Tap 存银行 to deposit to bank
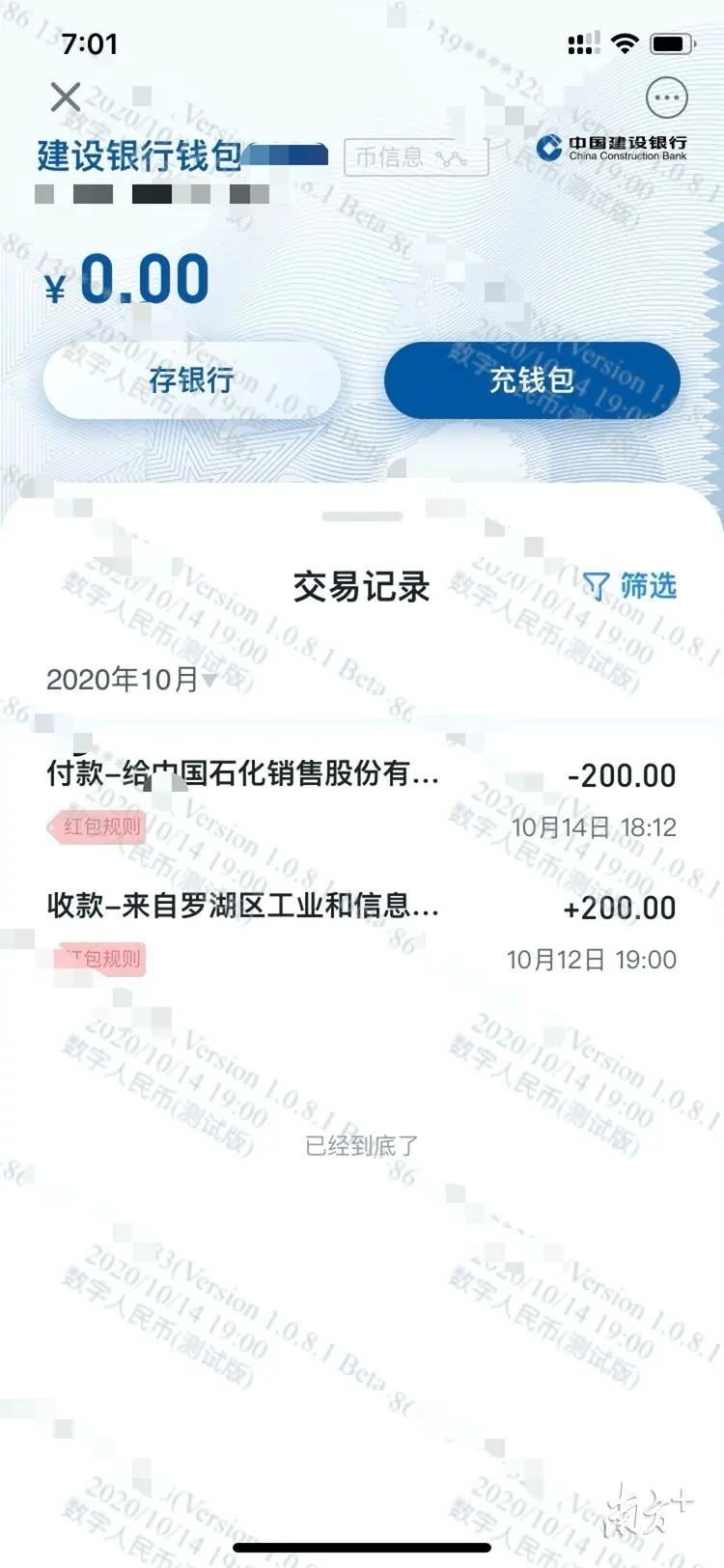 tap(191, 379)
